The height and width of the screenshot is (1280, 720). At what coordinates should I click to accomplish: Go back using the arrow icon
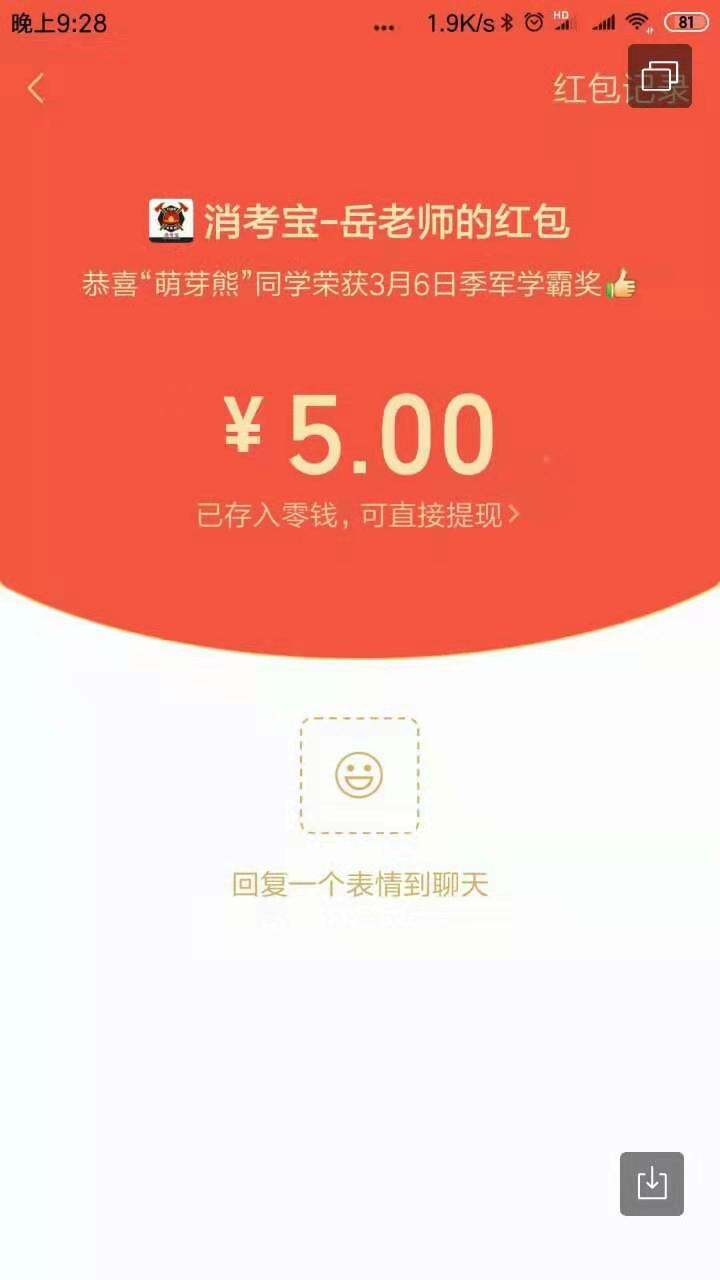coord(36,88)
